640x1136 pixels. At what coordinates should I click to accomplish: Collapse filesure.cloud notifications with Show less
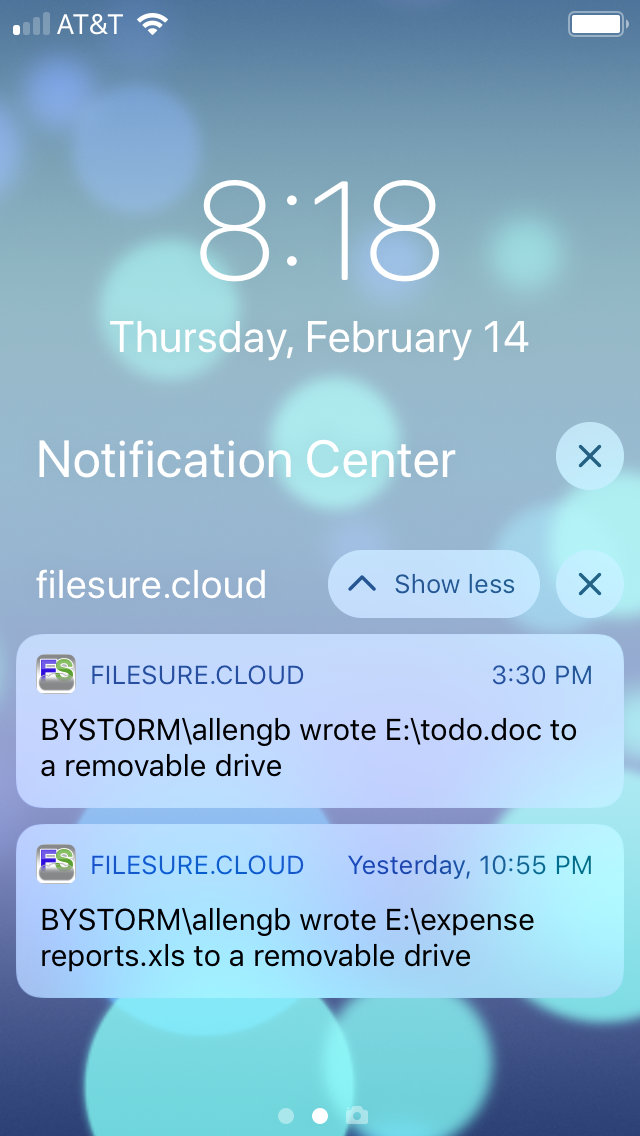(433, 584)
